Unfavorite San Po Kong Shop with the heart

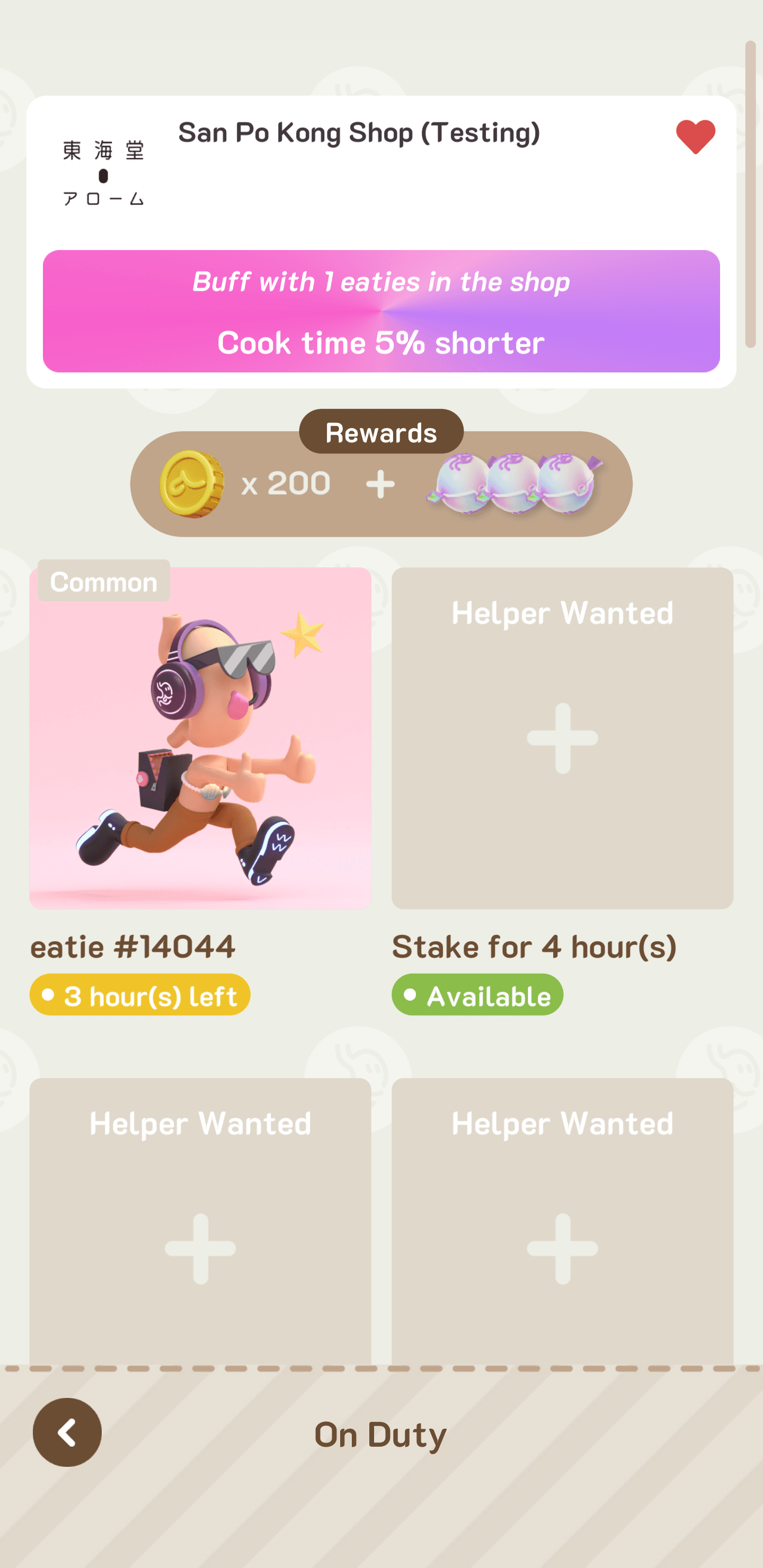point(695,136)
